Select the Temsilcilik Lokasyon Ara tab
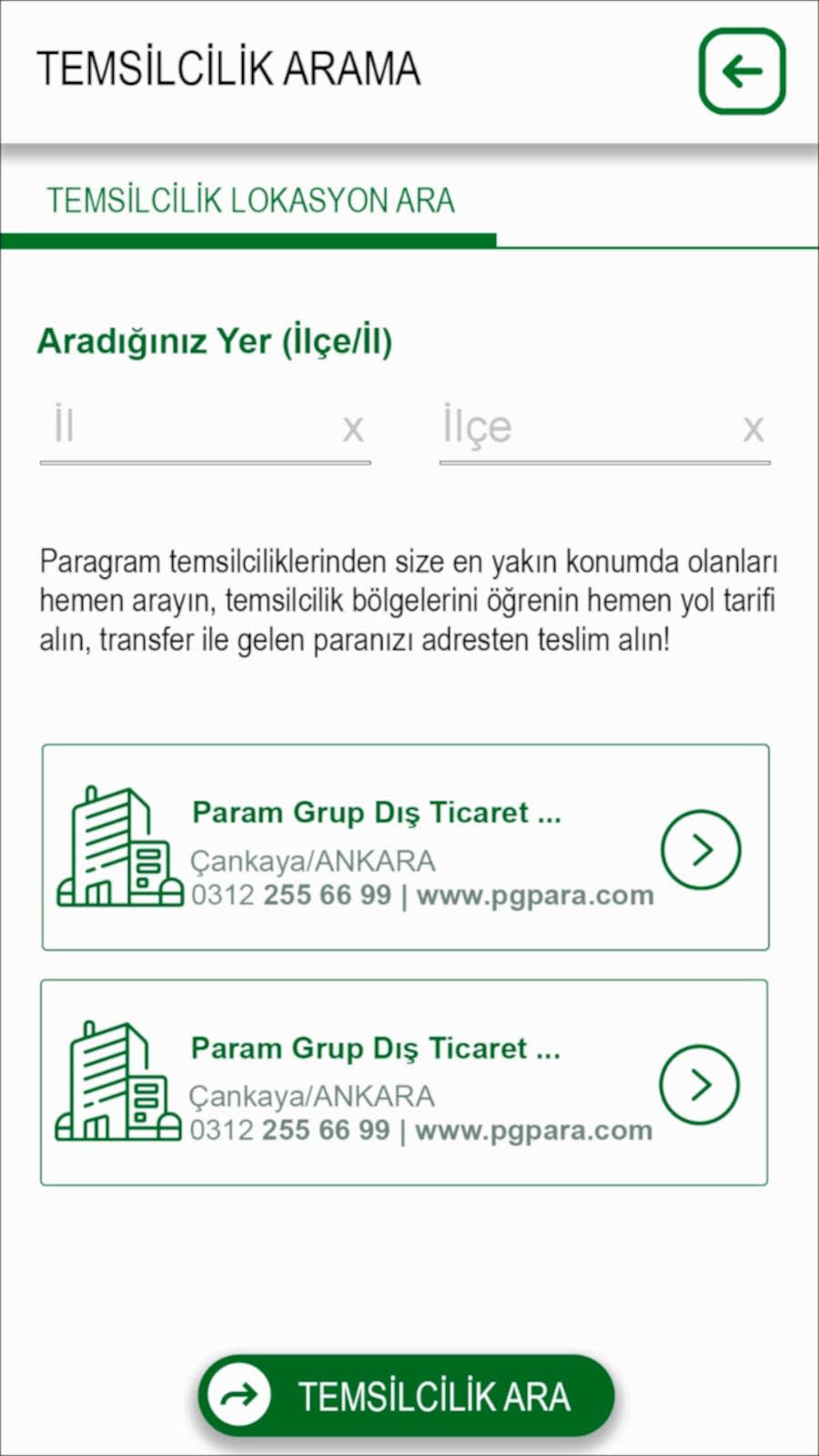The width and height of the screenshot is (819, 1456). 250,201
